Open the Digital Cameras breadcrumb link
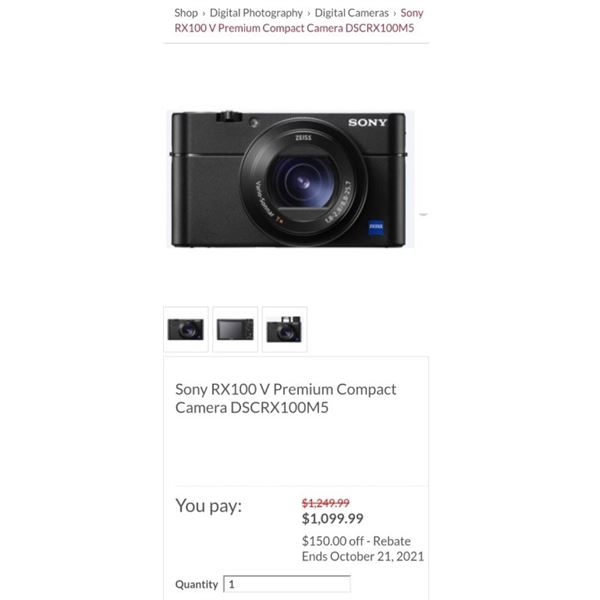 352,13
